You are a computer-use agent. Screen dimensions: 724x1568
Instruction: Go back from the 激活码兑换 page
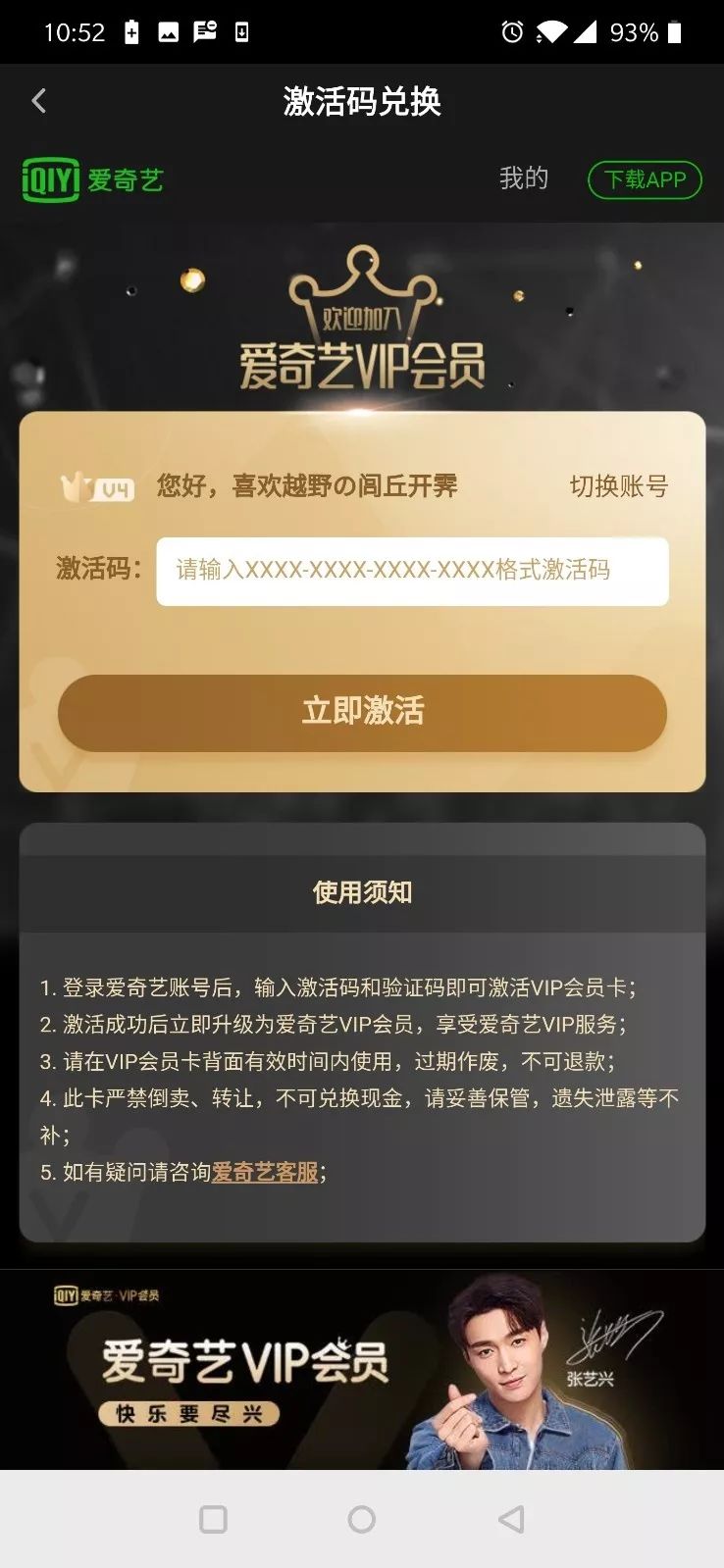tap(39, 101)
